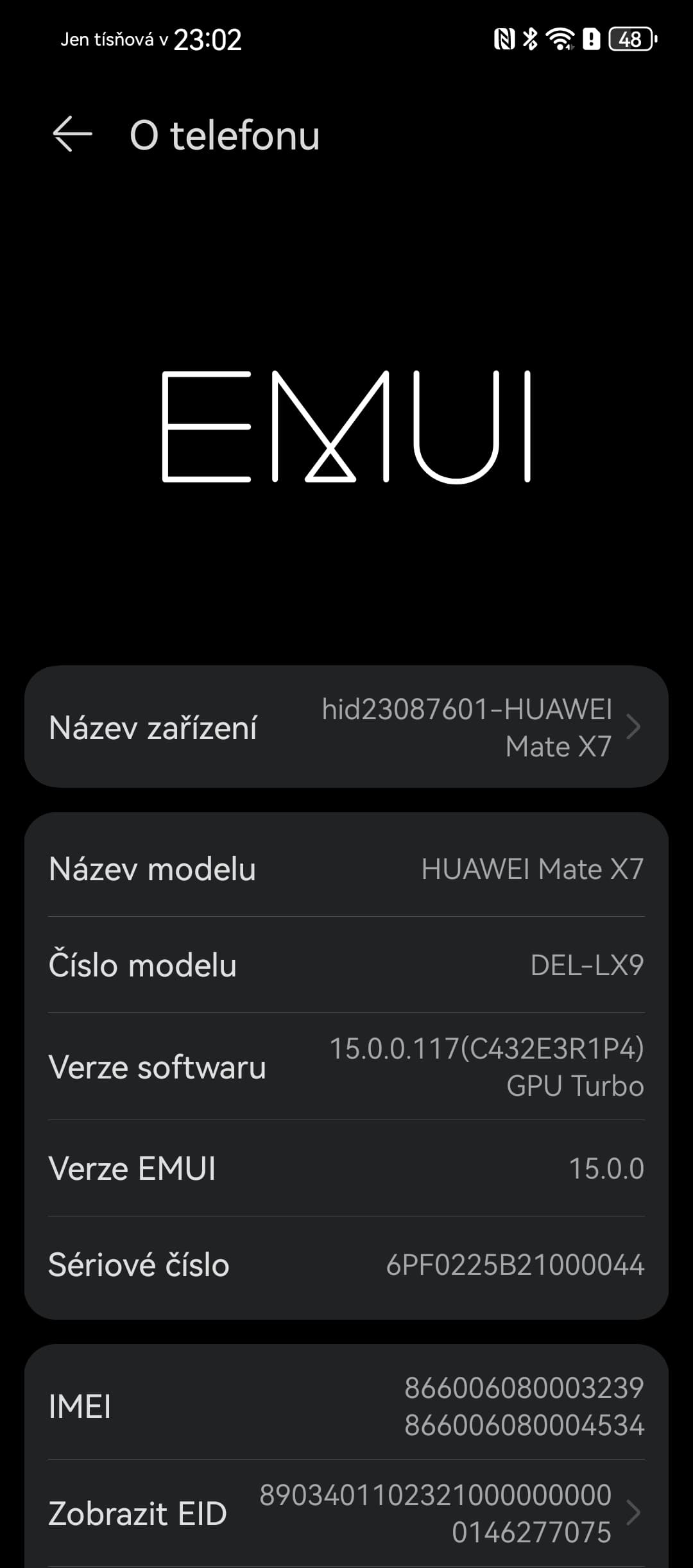Go back from O telefonu

73,135
